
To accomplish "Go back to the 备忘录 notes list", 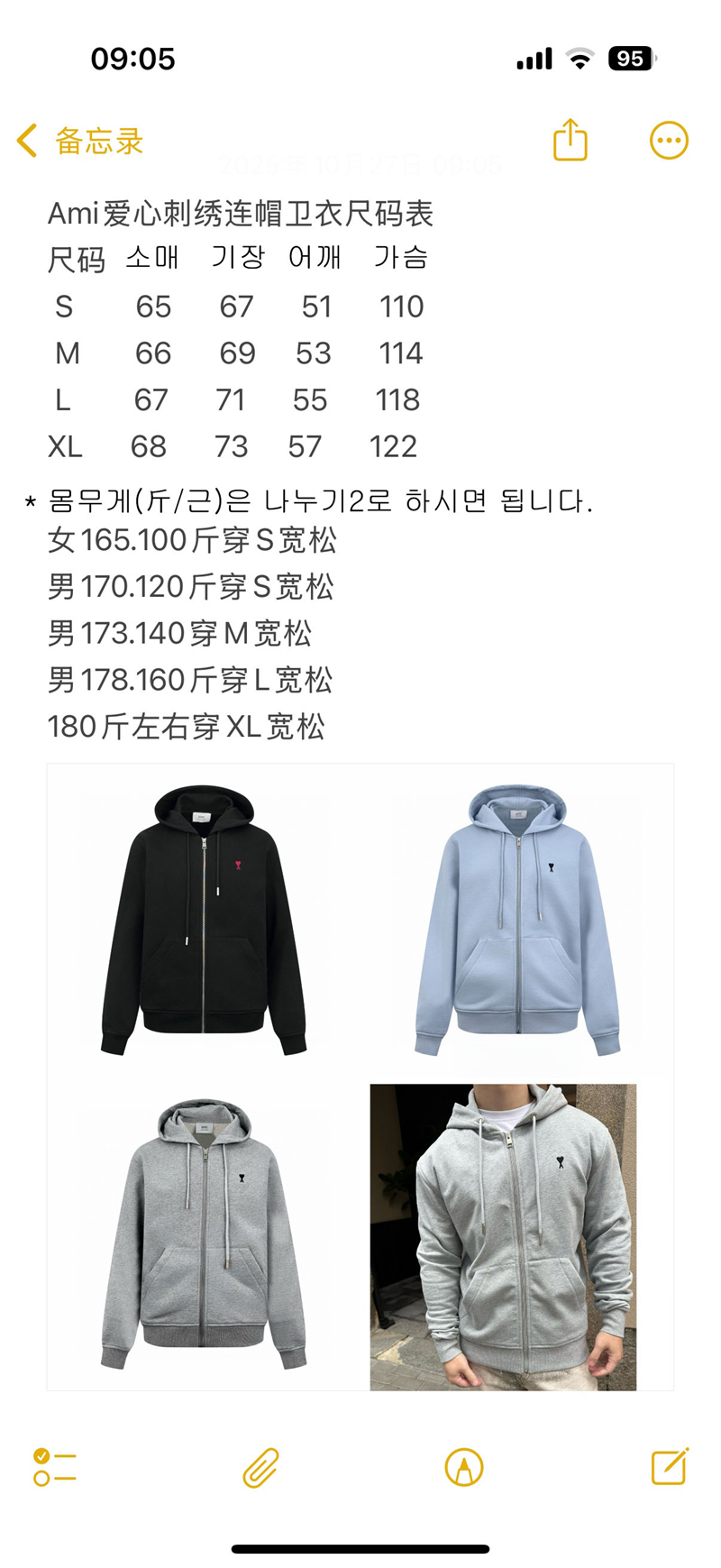I will [79, 141].
